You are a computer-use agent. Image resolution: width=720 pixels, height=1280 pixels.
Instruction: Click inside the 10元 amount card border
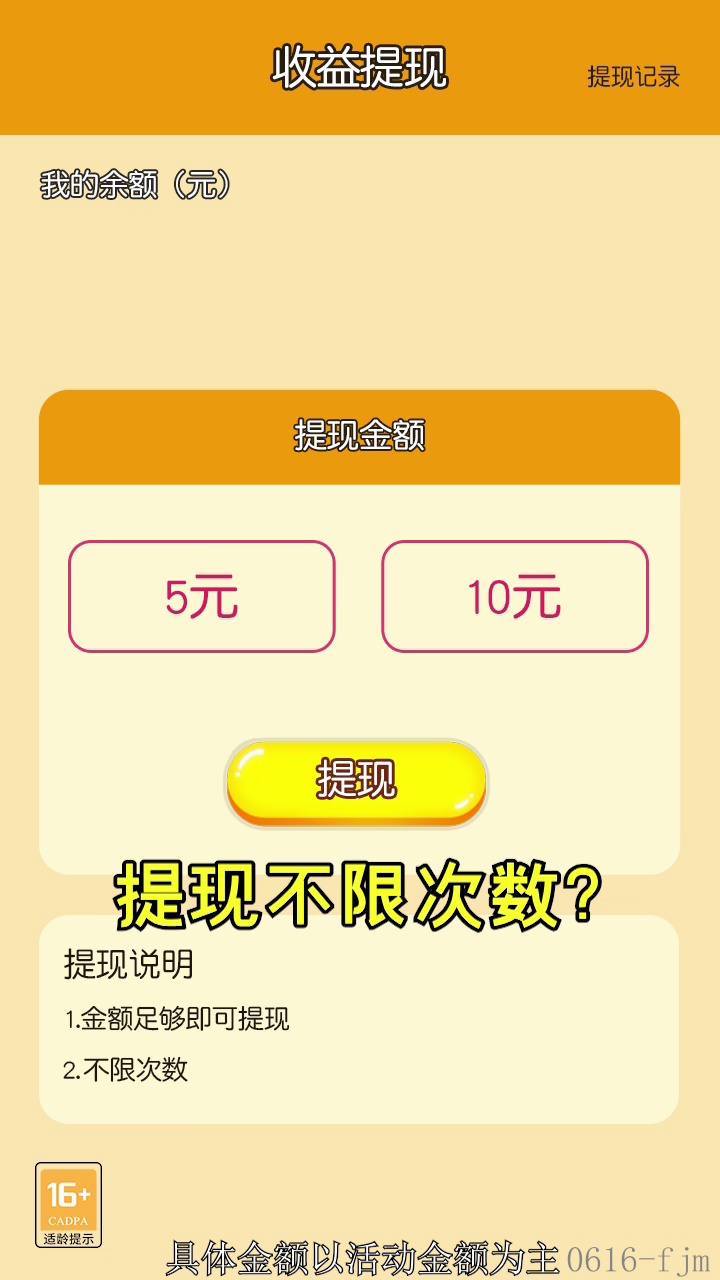click(x=514, y=595)
